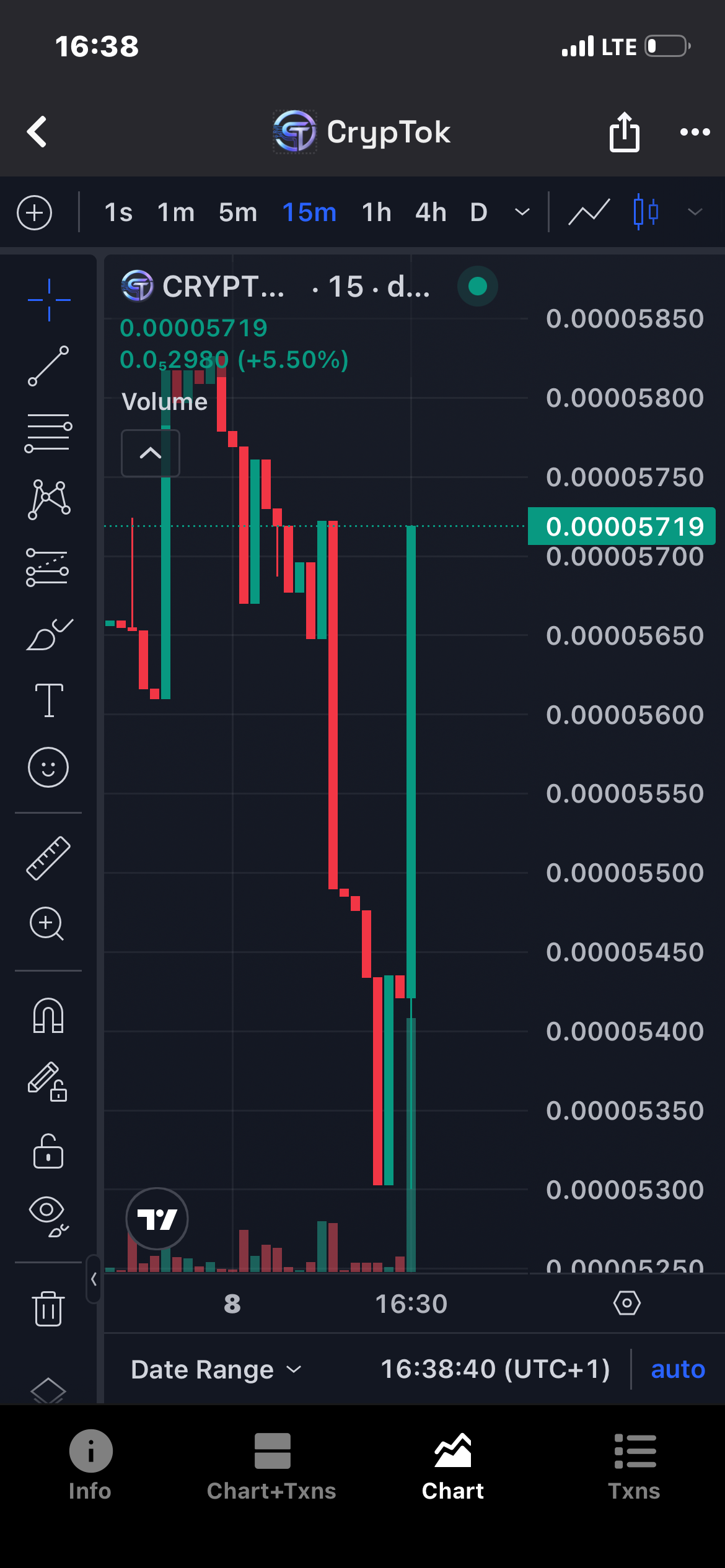Switch to the Info tab
This screenshot has width=725, height=1568.
point(90,1465)
